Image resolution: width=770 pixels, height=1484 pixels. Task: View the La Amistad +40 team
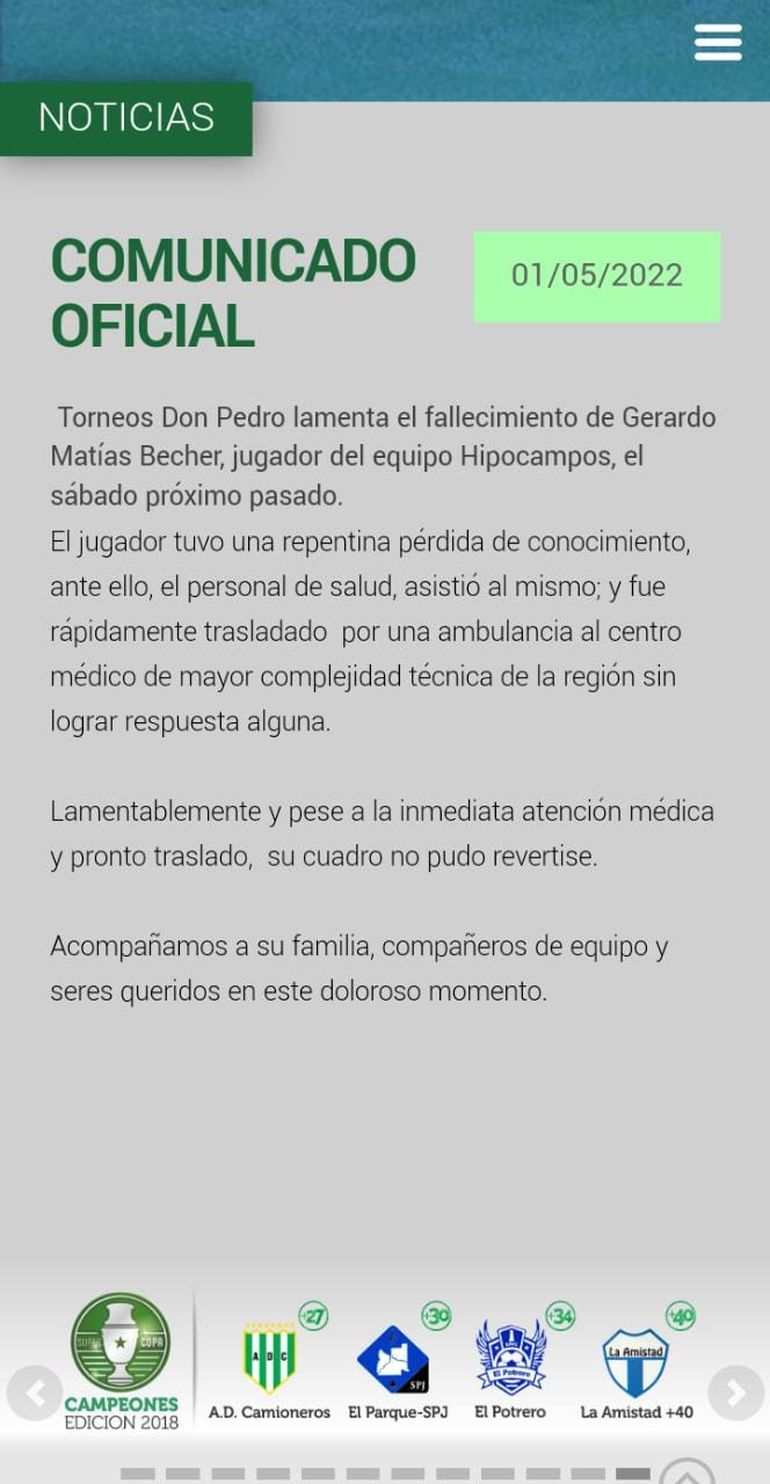636,1362
